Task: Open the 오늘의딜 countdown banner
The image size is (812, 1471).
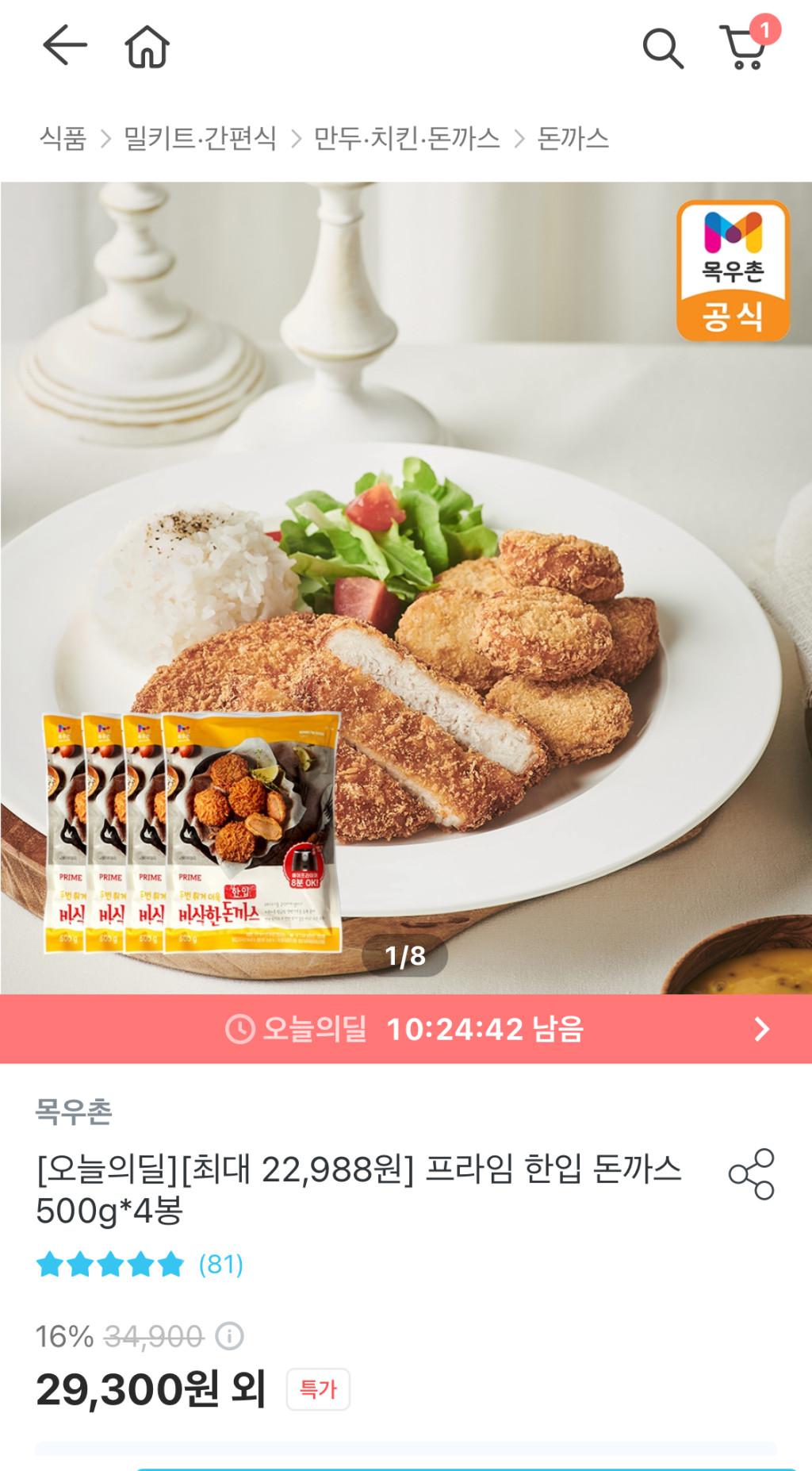Action: coord(406,1029)
